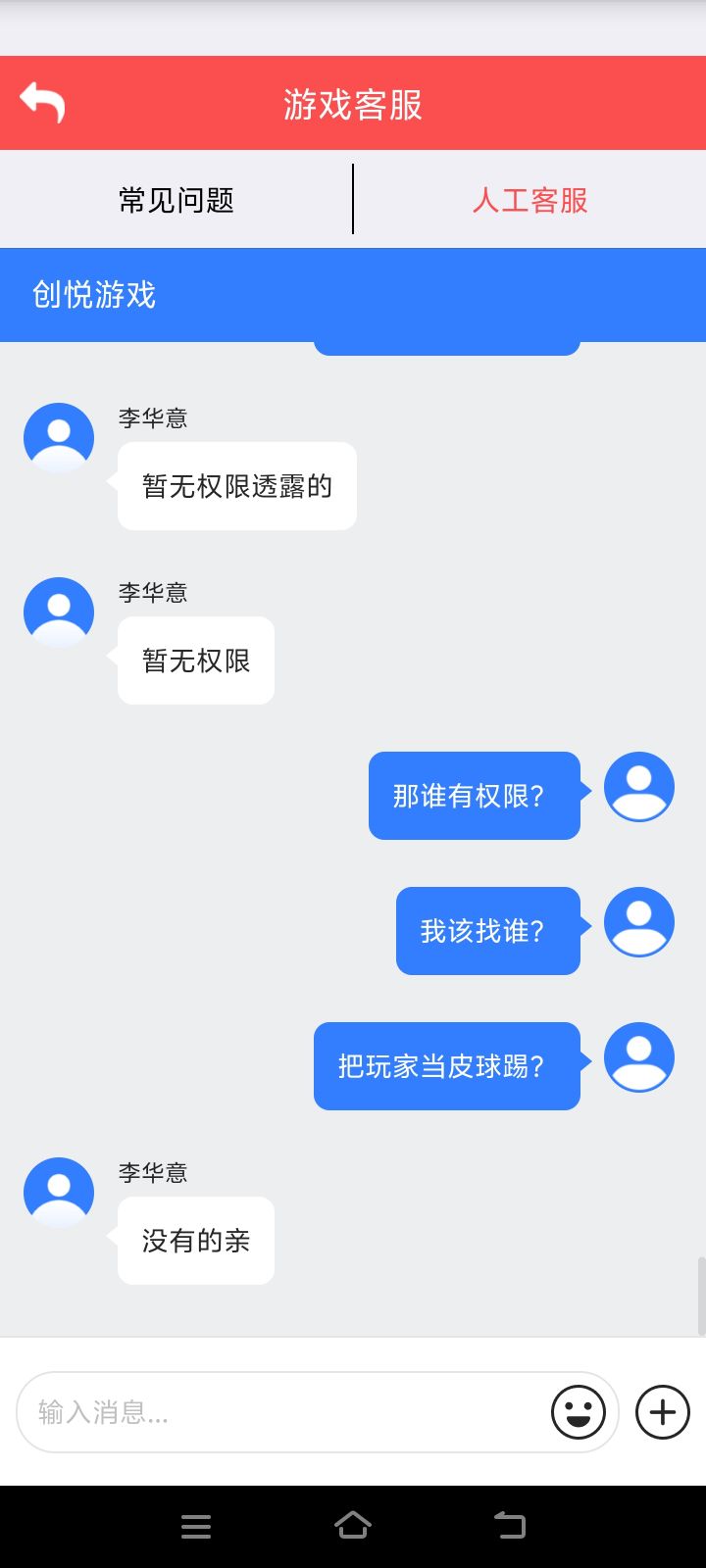
Task: Tap the 那谁有权限? message bubble
Action: coord(474,796)
